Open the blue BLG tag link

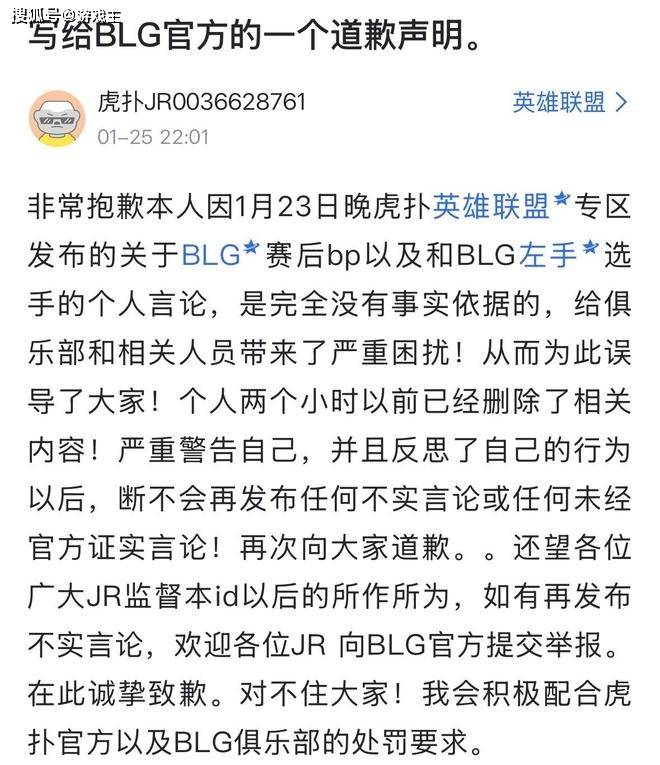pos(211,254)
